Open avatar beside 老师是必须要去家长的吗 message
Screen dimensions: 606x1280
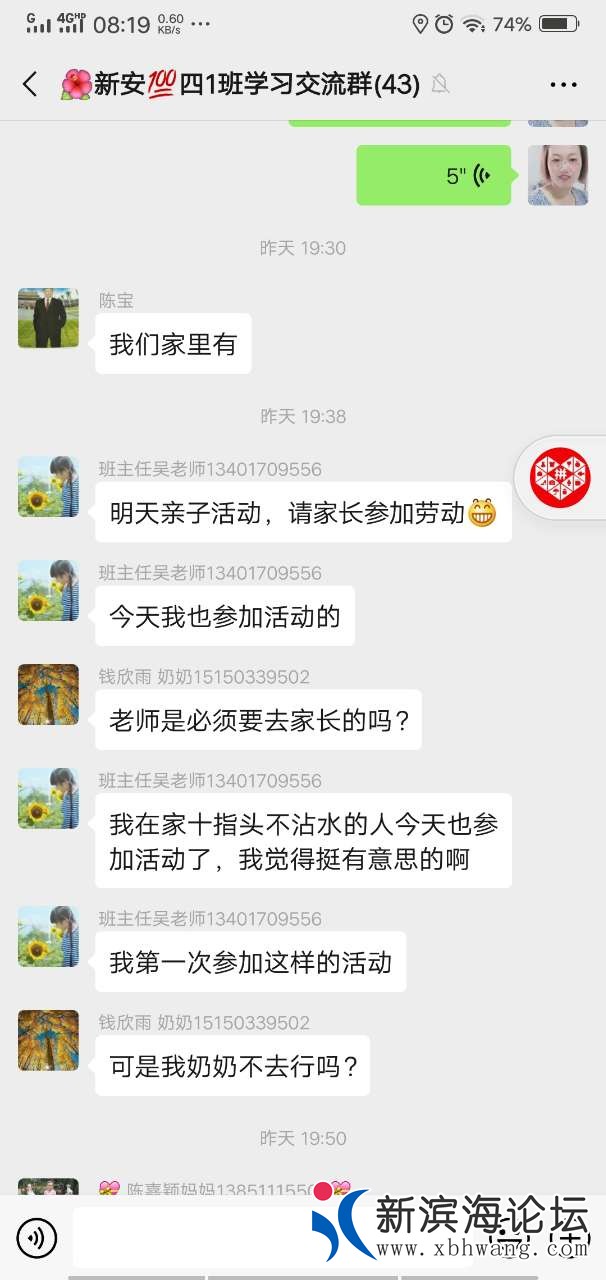(x=48, y=694)
